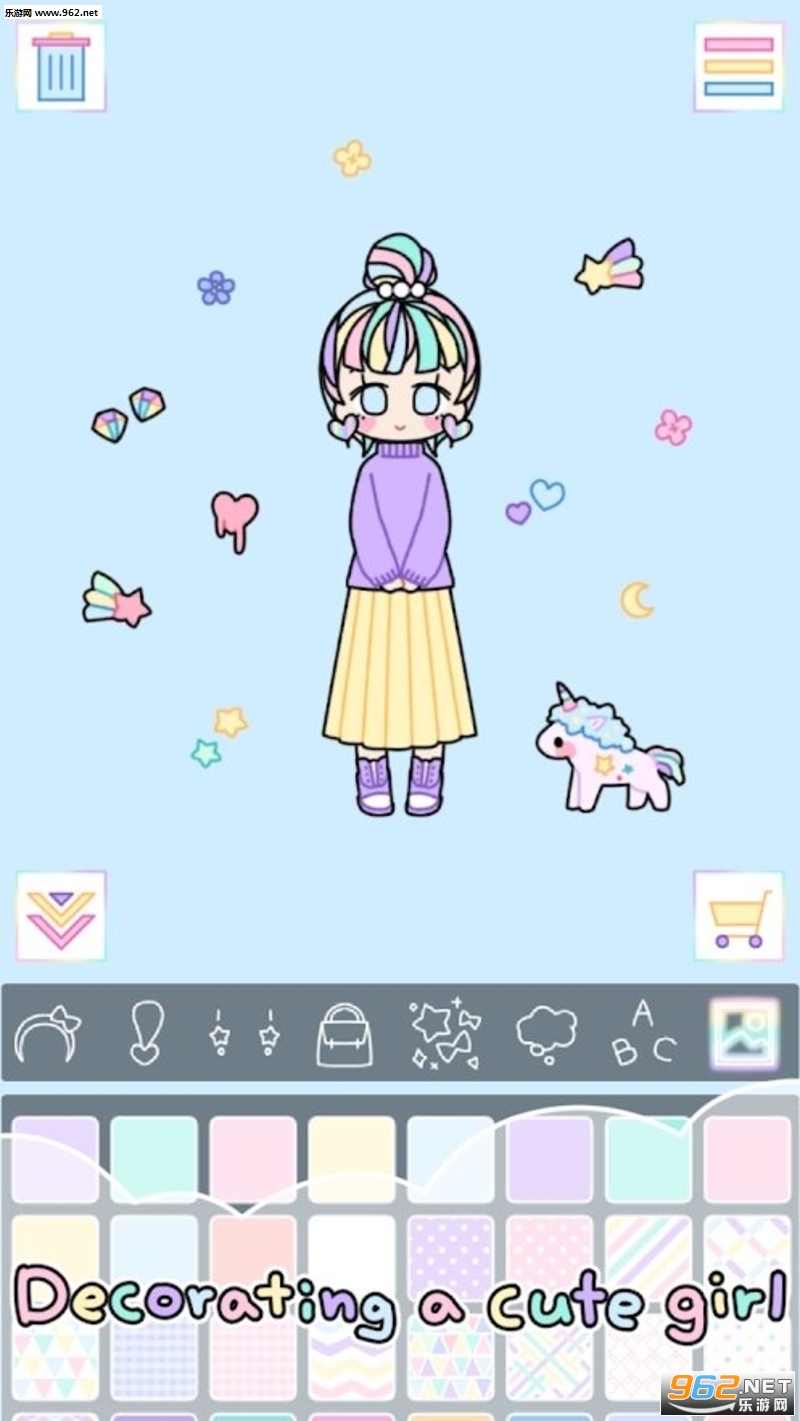The image size is (800, 1421).
Task: Open the star earrings category
Action: coord(243,1033)
